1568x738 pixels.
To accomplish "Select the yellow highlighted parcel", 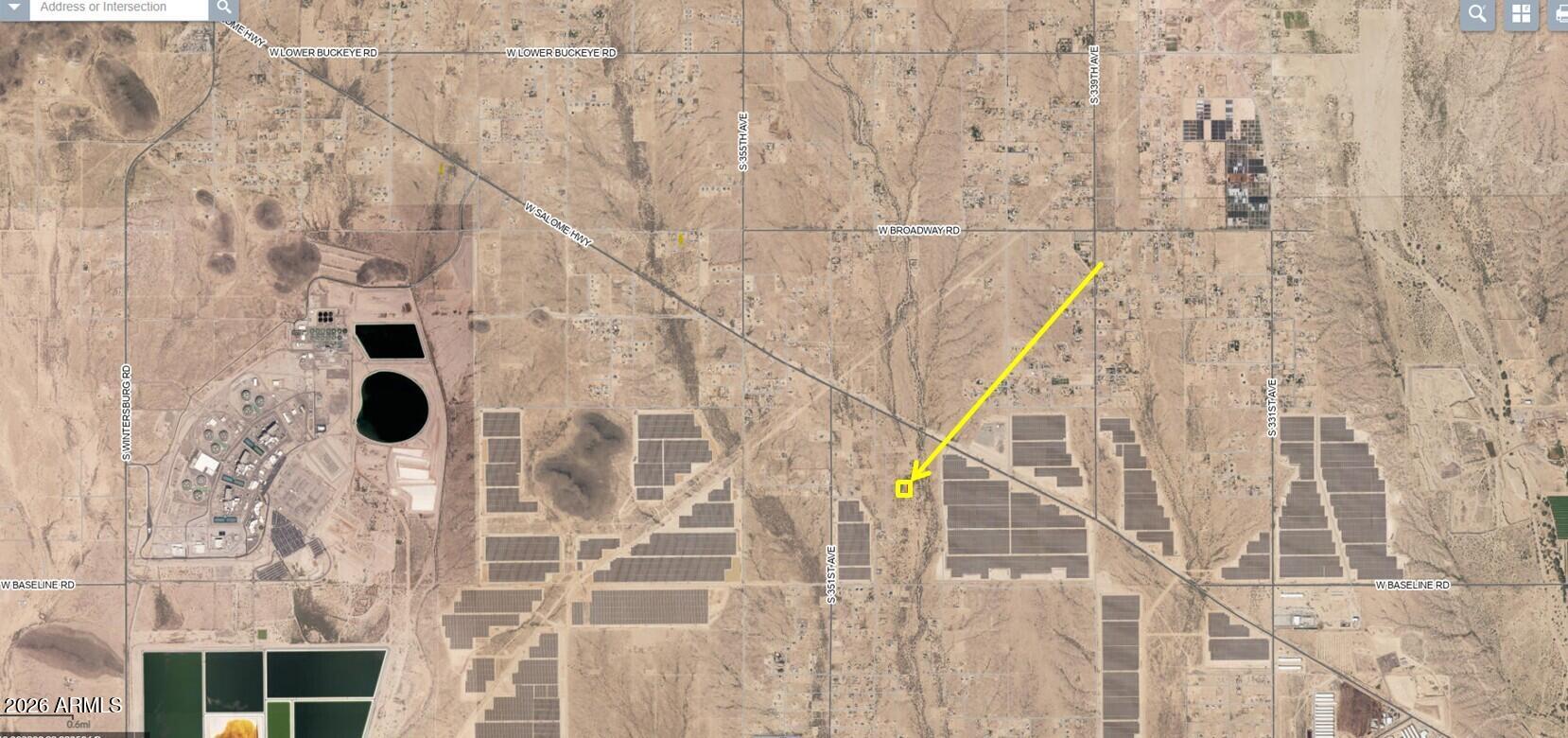I will [x=904, y=488].
